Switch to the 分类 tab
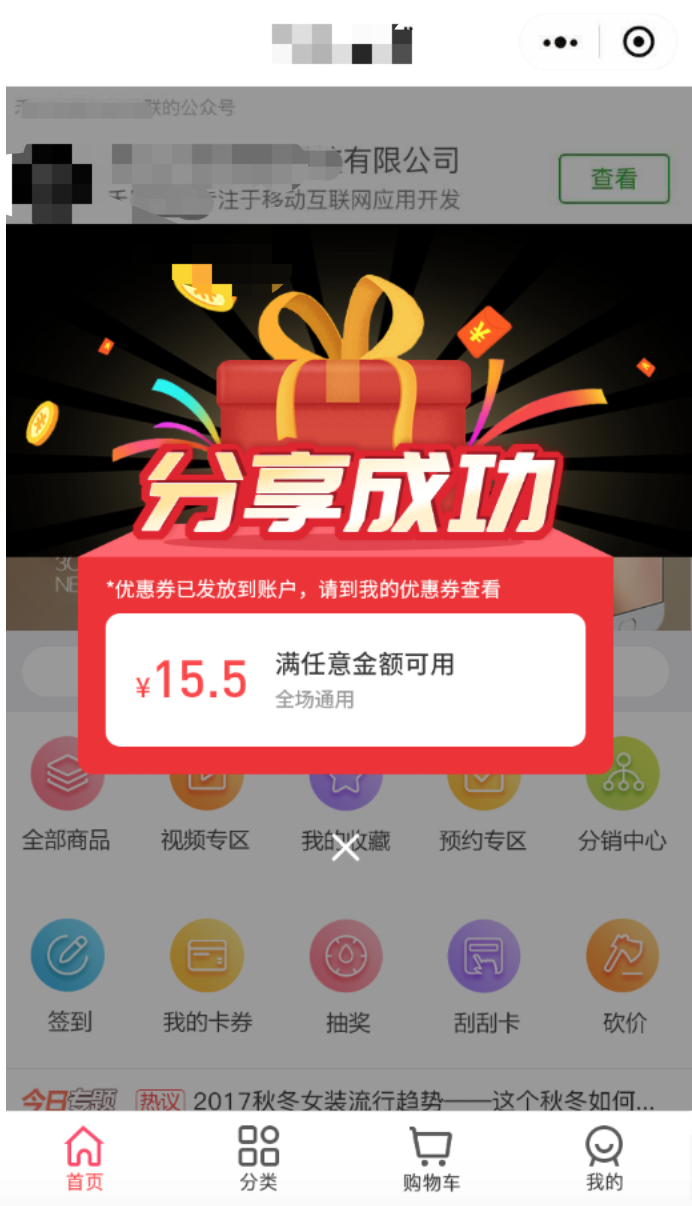Image resolution: width=692 pixels, height=1206 pixels. [x=258, y=1158]
